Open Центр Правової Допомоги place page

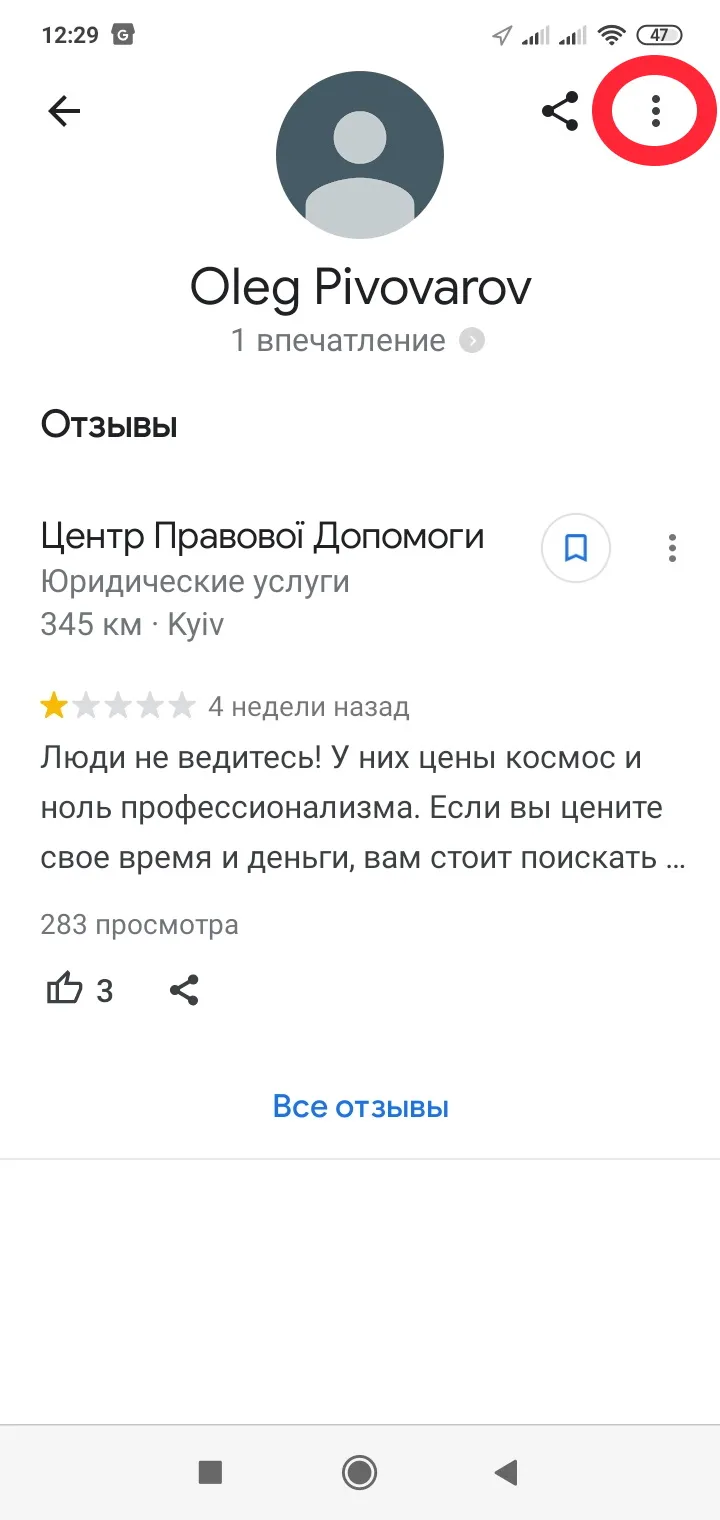tap(263, 537)
